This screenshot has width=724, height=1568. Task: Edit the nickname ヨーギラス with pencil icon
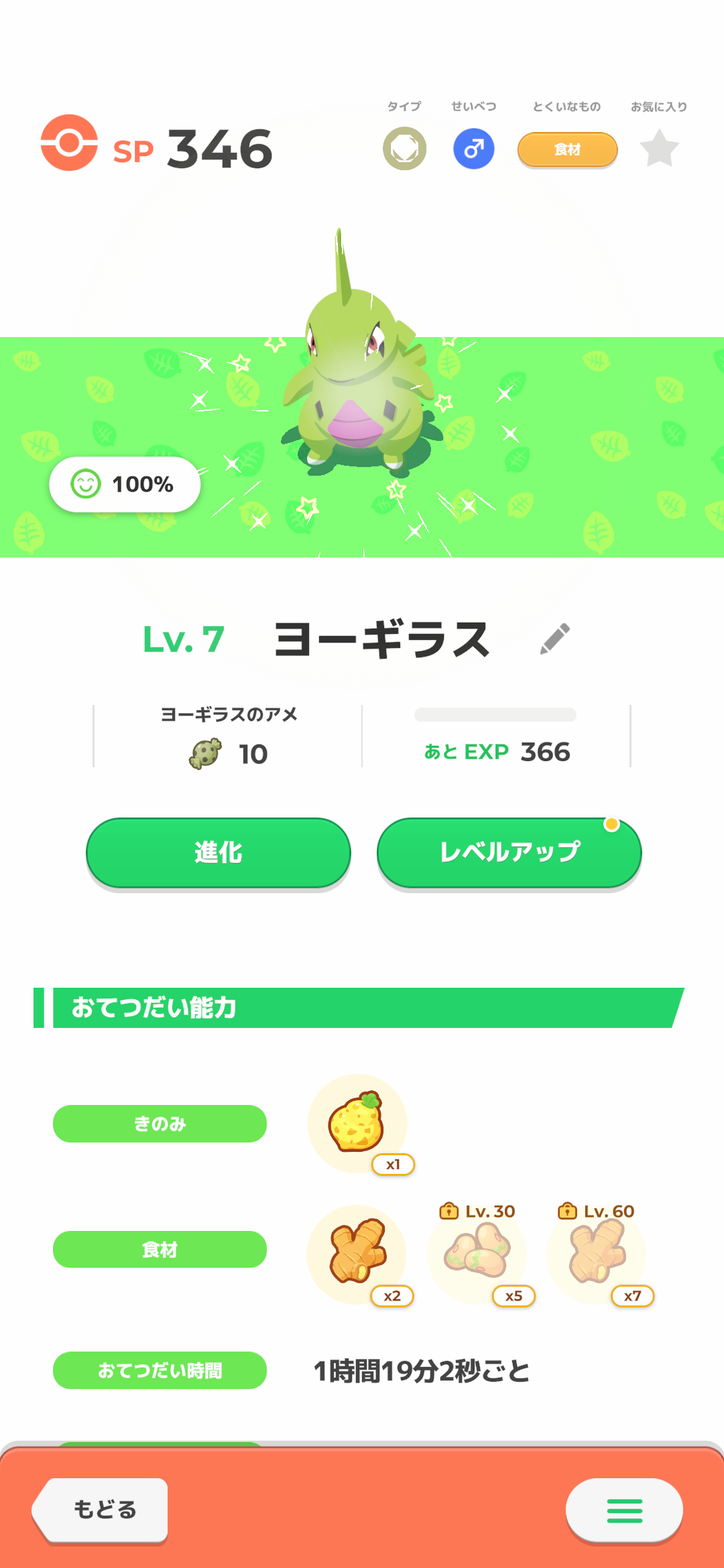pos(555,639)
